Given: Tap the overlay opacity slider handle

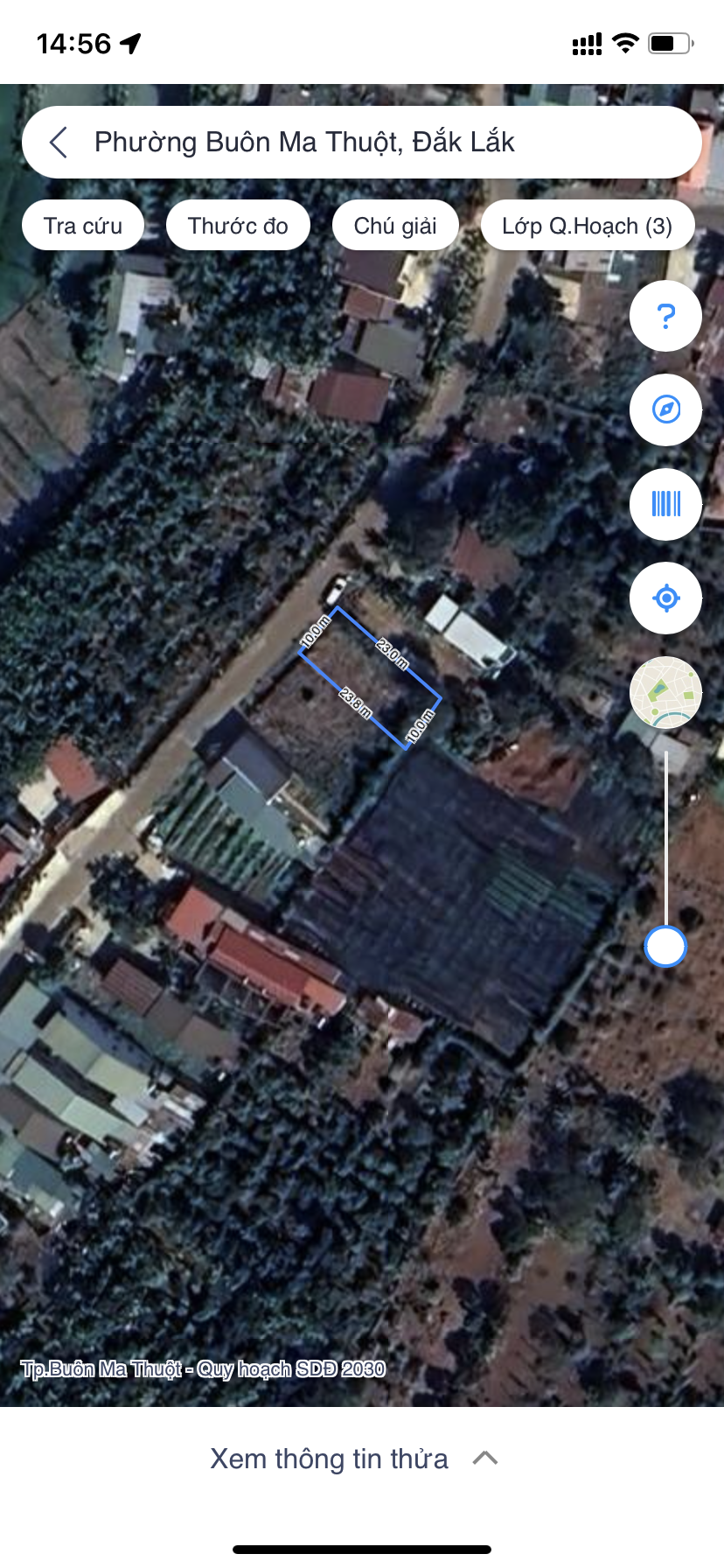Looking at the screenshot, I should tap(665, 947).
